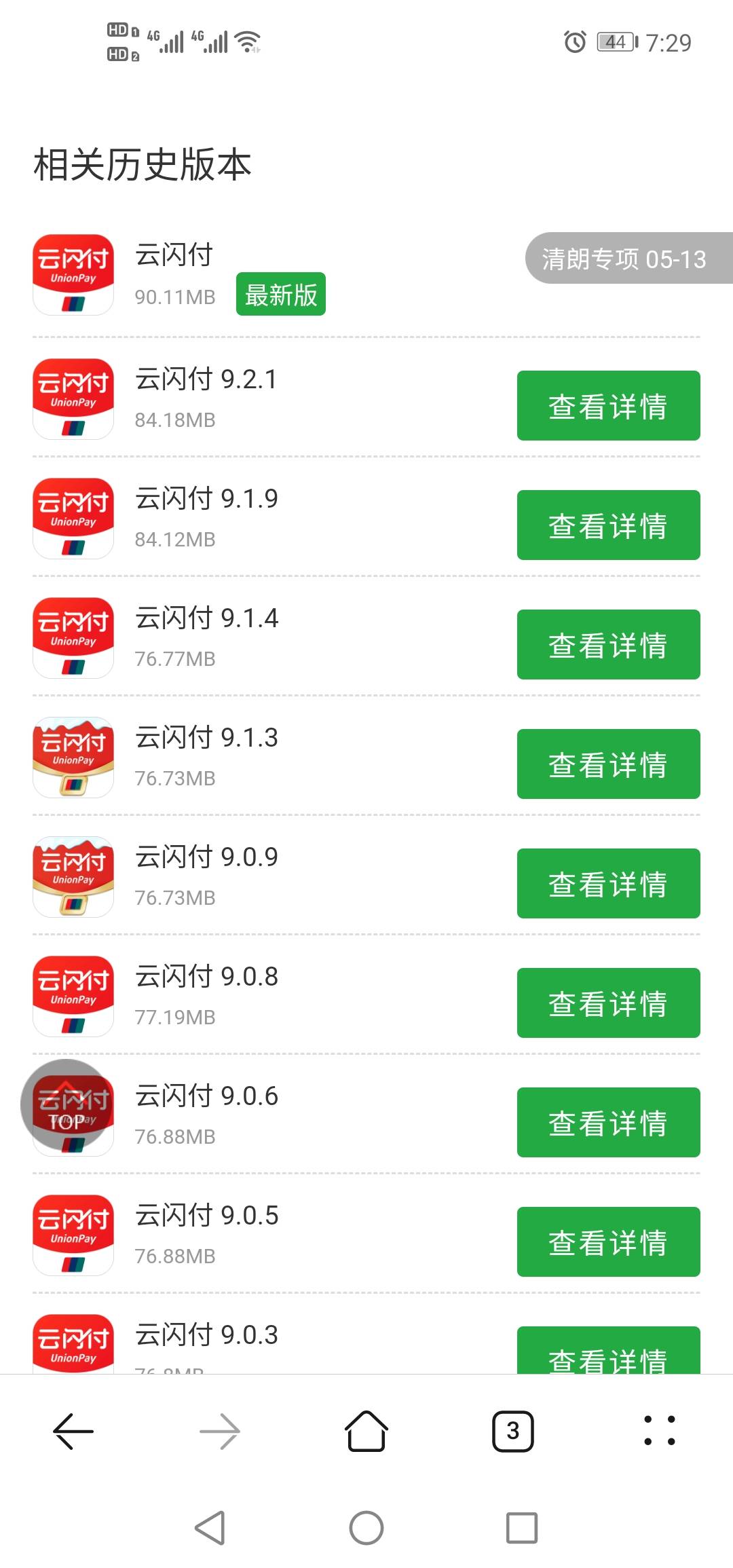View details for 云闪付 9.2.1
Viewport: 733px width, 1568px height.
(x=608, y=406)
